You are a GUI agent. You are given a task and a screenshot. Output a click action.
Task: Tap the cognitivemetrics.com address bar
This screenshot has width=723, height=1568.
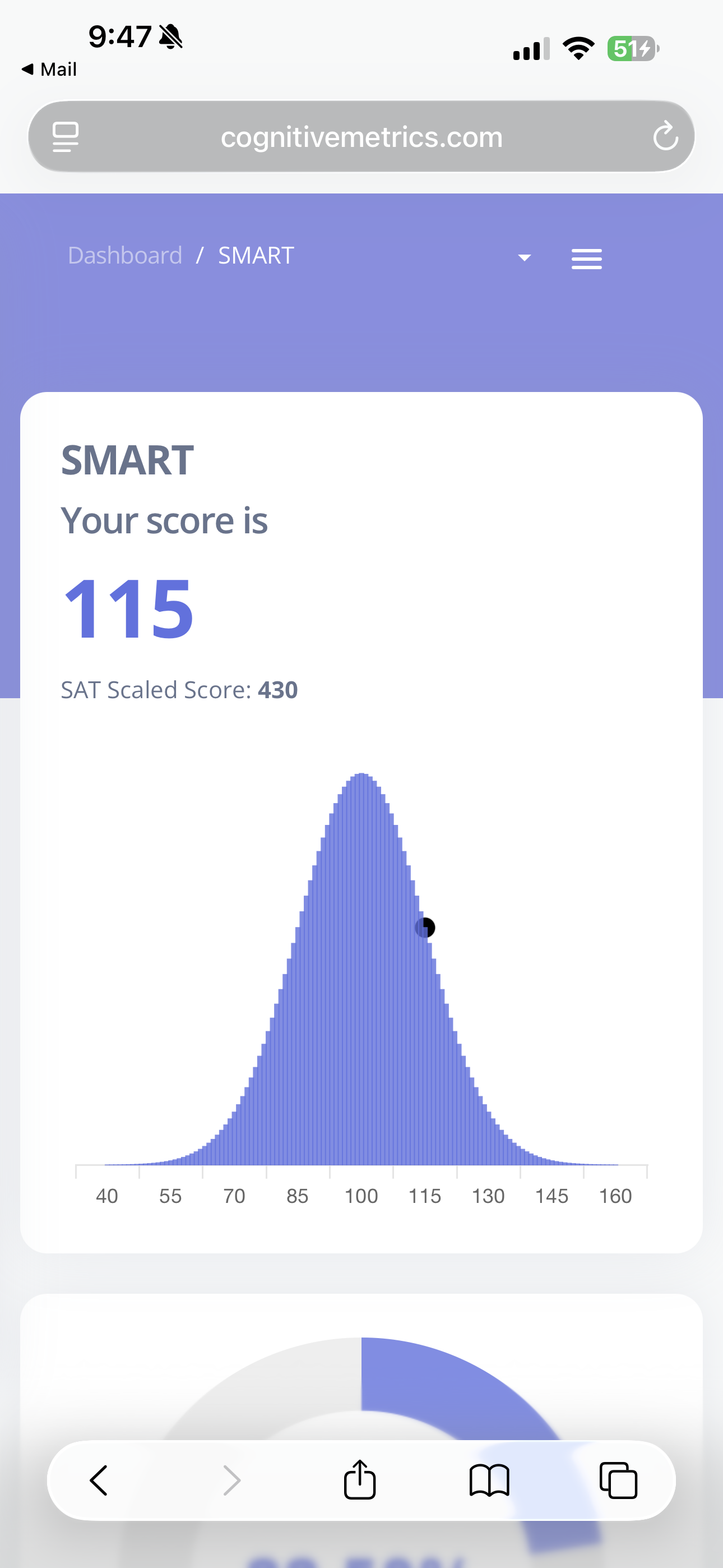[361, 137]
